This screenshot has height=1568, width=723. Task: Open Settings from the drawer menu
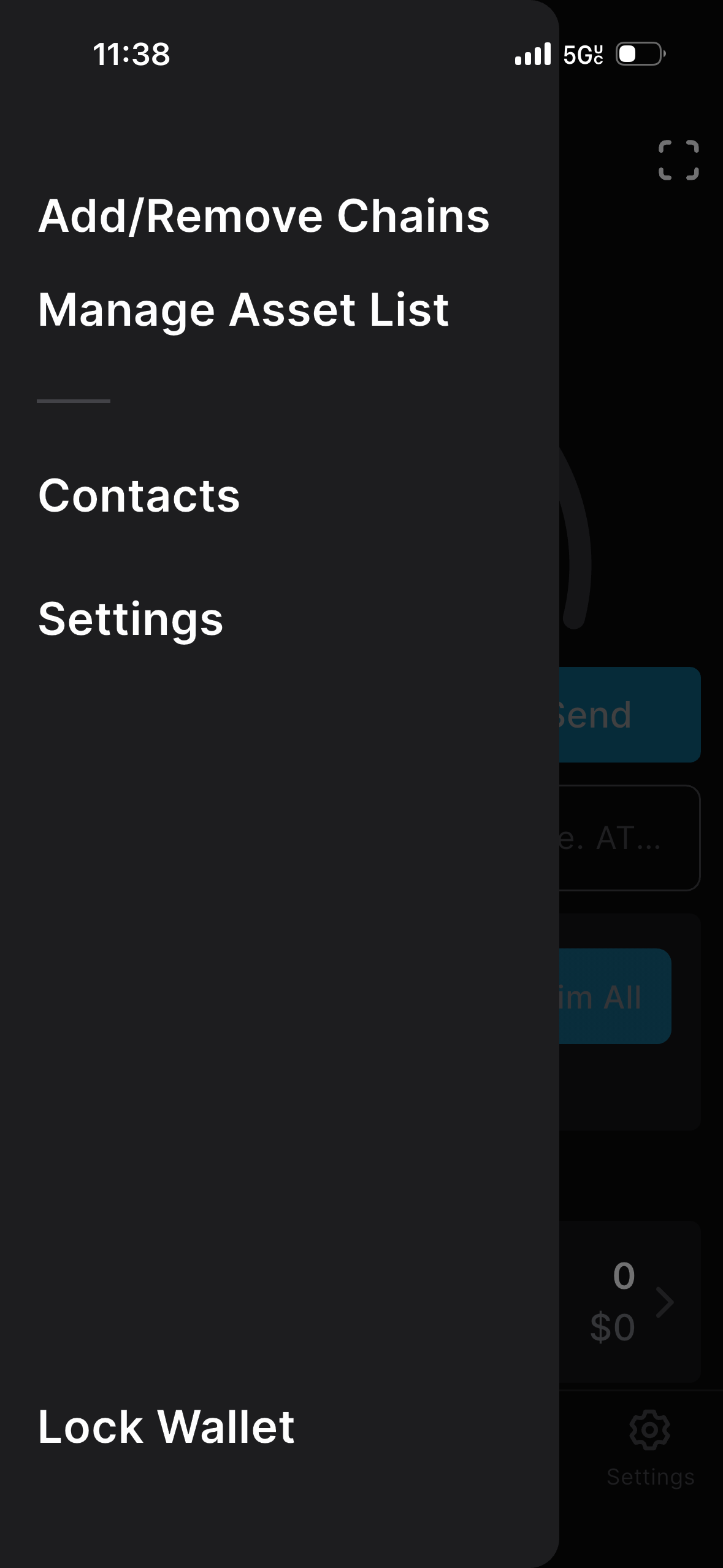click(131, 619)
